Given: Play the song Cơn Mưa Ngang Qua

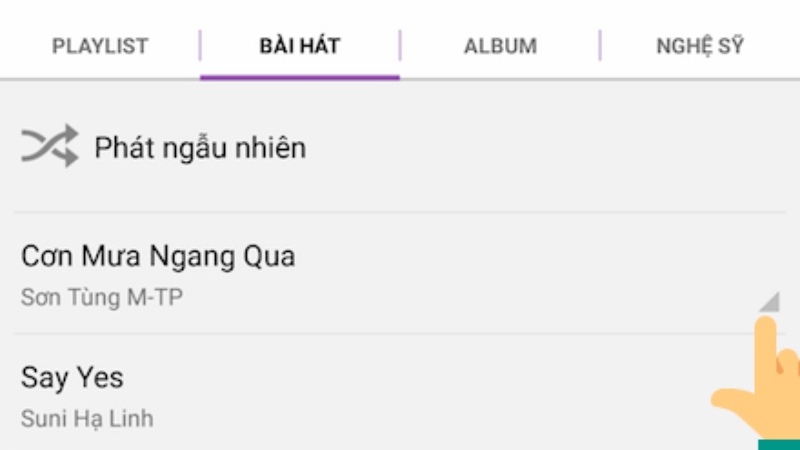Looking at the screenshot, I should pos(158,257).
